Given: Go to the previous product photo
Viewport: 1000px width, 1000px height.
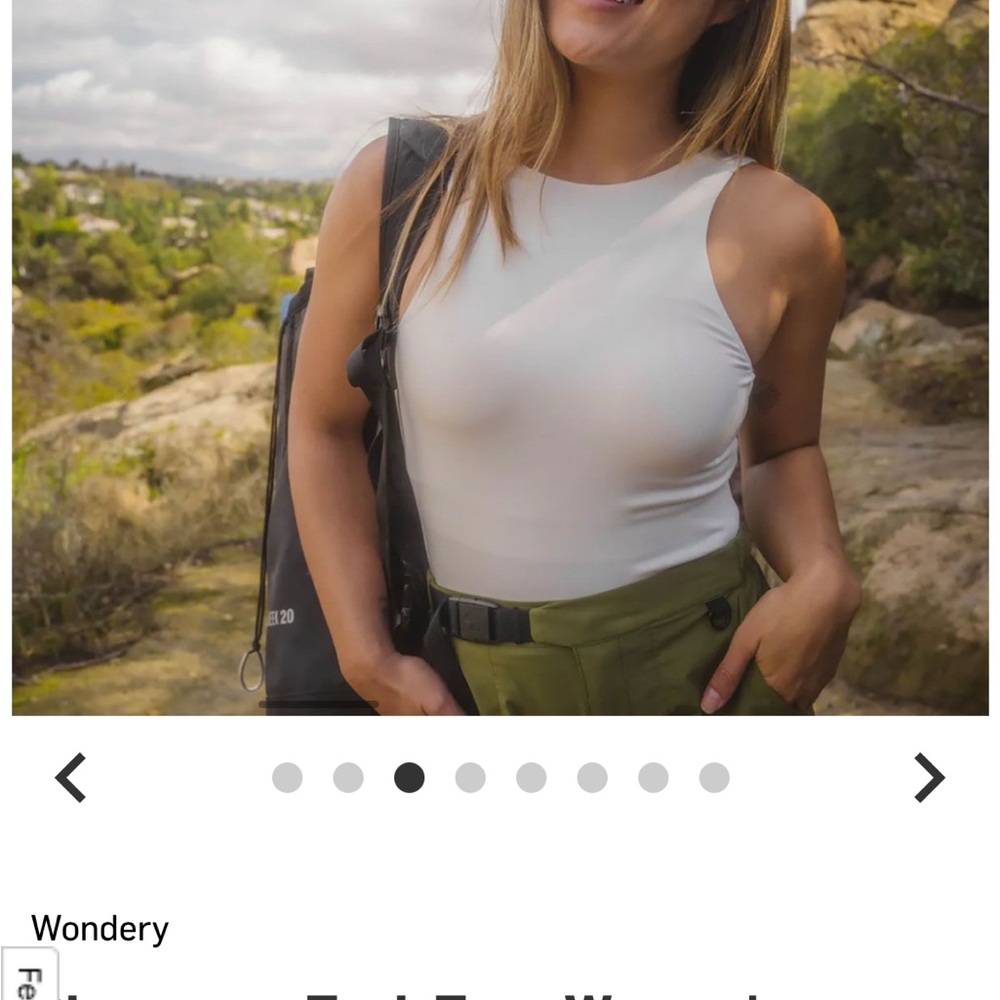Looking at the screenshot, I should 70,778.
